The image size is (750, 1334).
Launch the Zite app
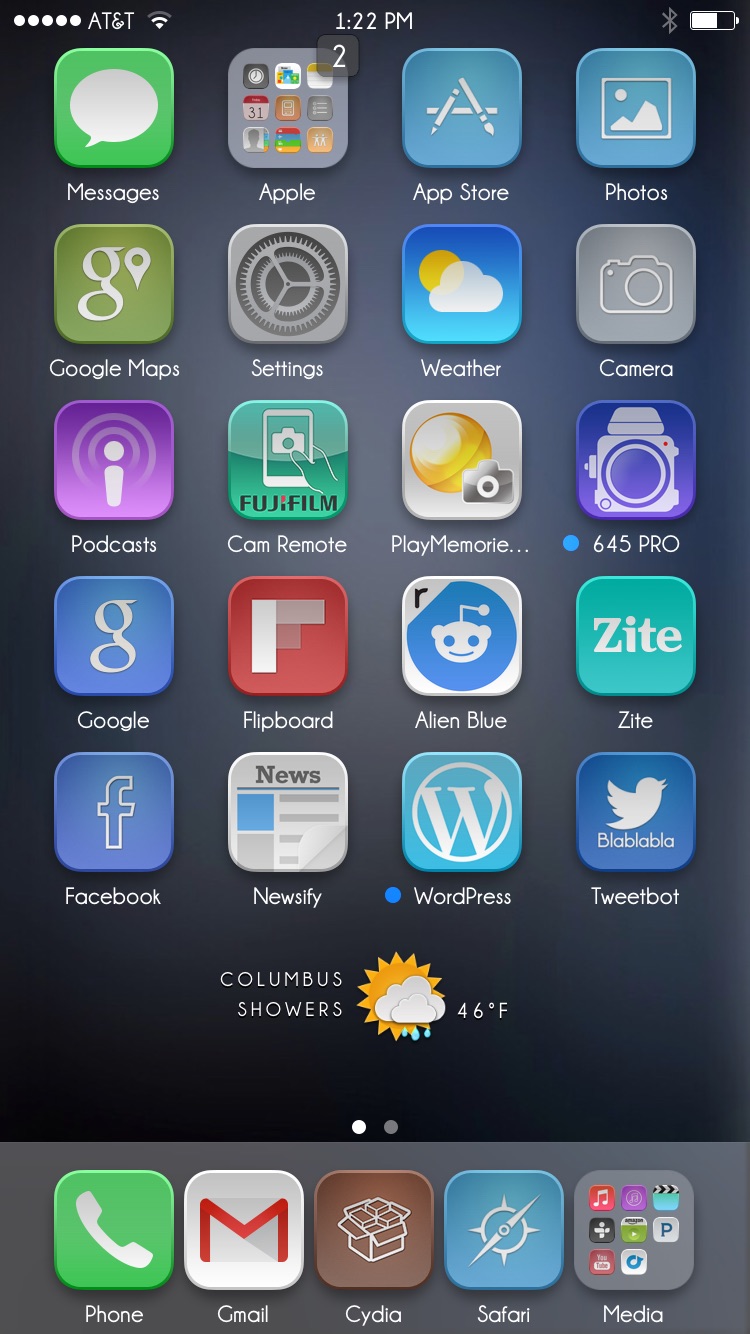coord(636,636)
